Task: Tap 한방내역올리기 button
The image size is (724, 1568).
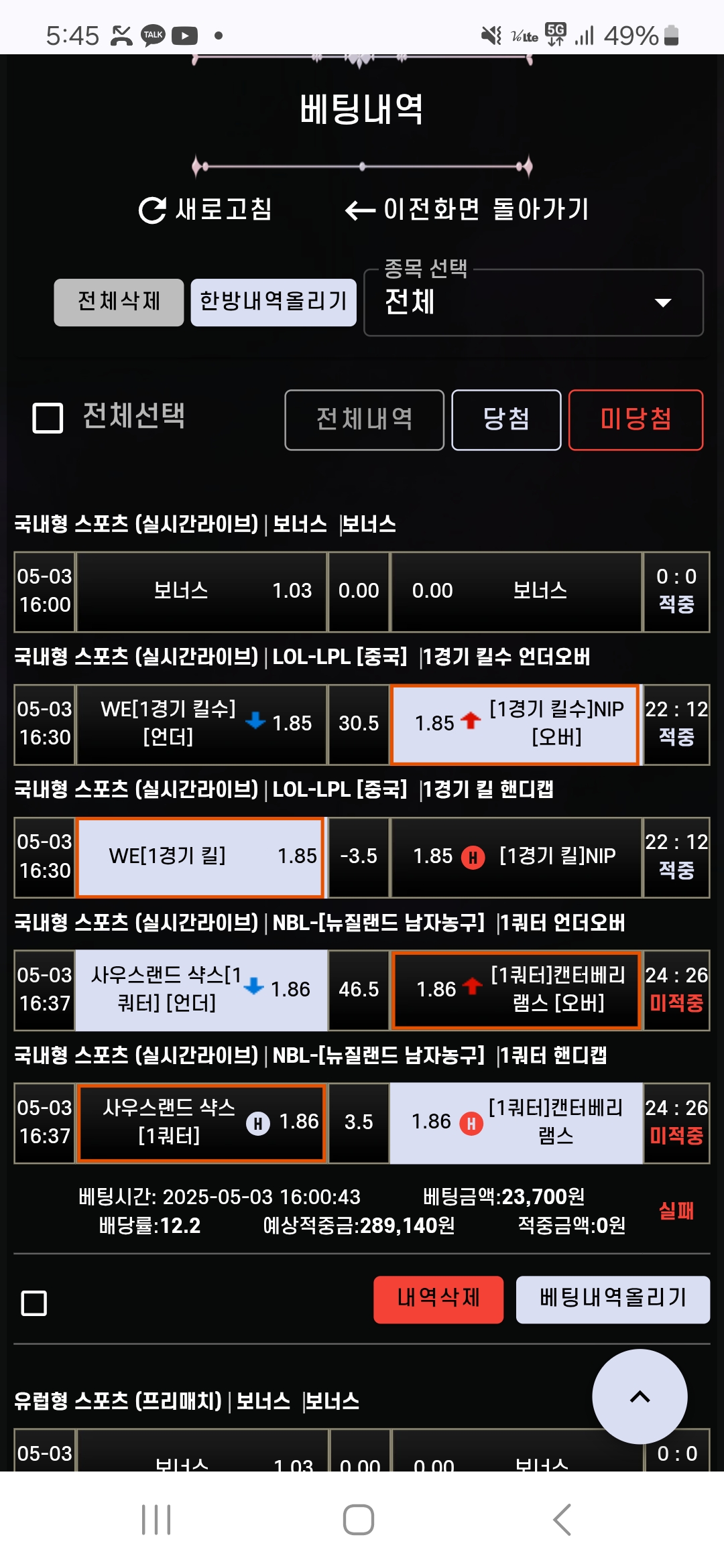Action: [274, 302]
